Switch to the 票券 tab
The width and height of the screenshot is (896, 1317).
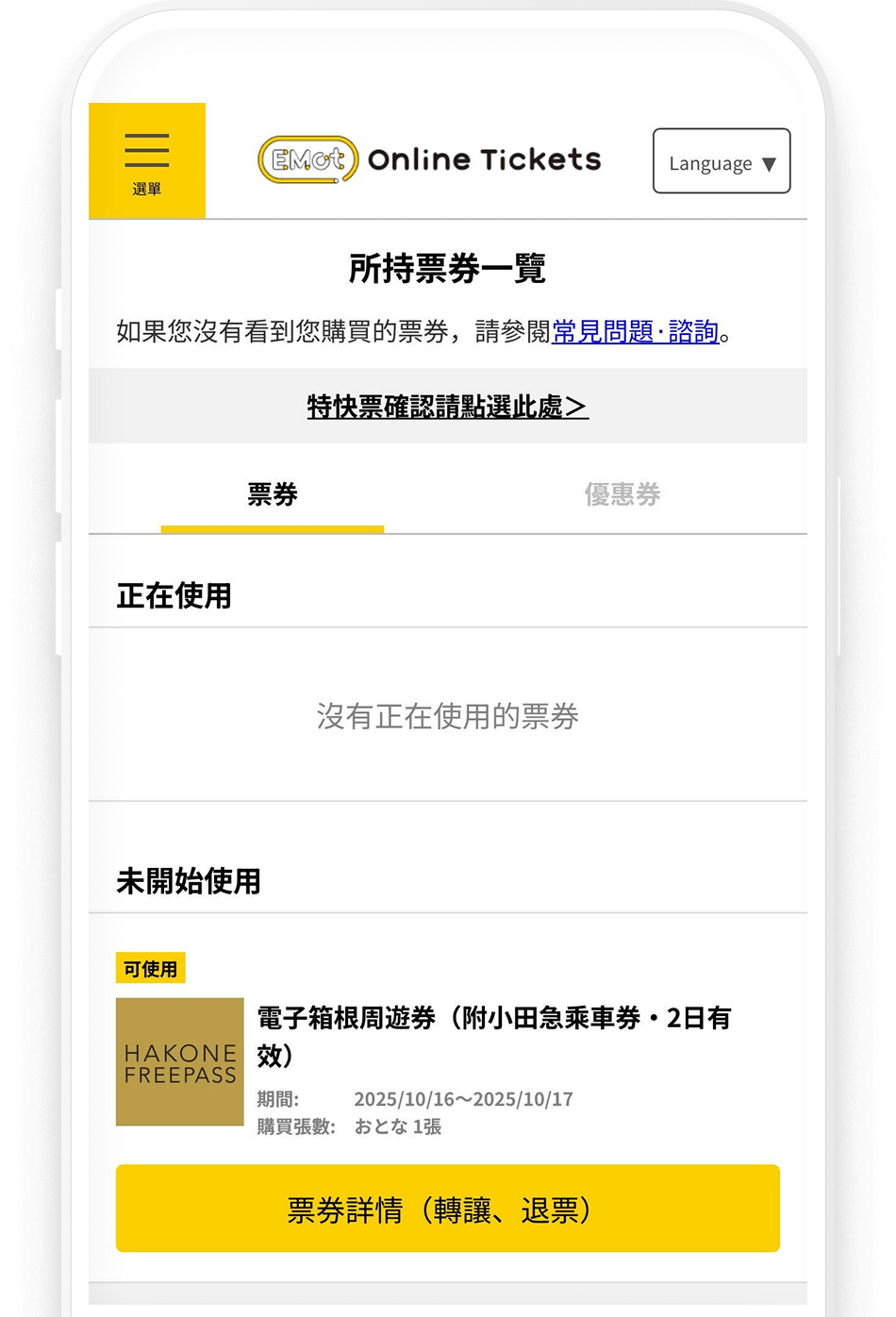pos(273,495)
